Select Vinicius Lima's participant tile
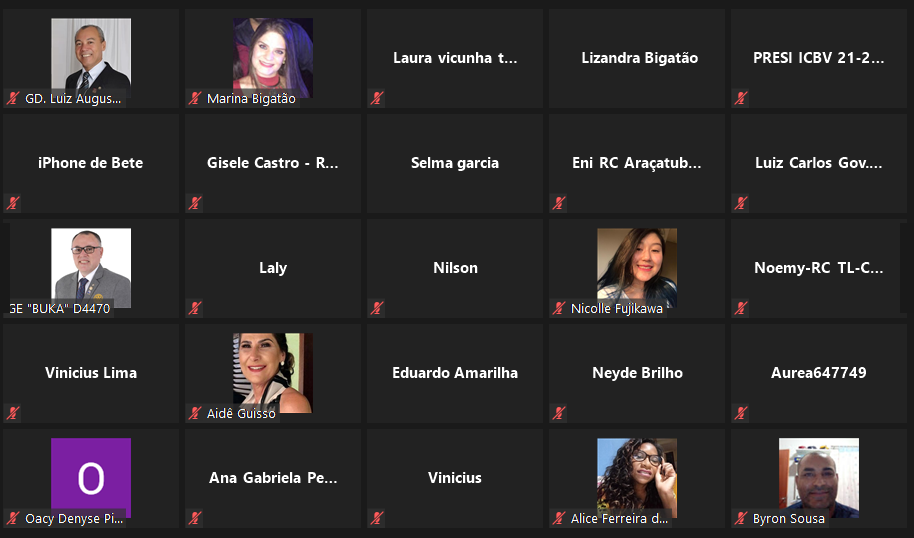This screenshot has width=914, height=538. tap(91, 373)
